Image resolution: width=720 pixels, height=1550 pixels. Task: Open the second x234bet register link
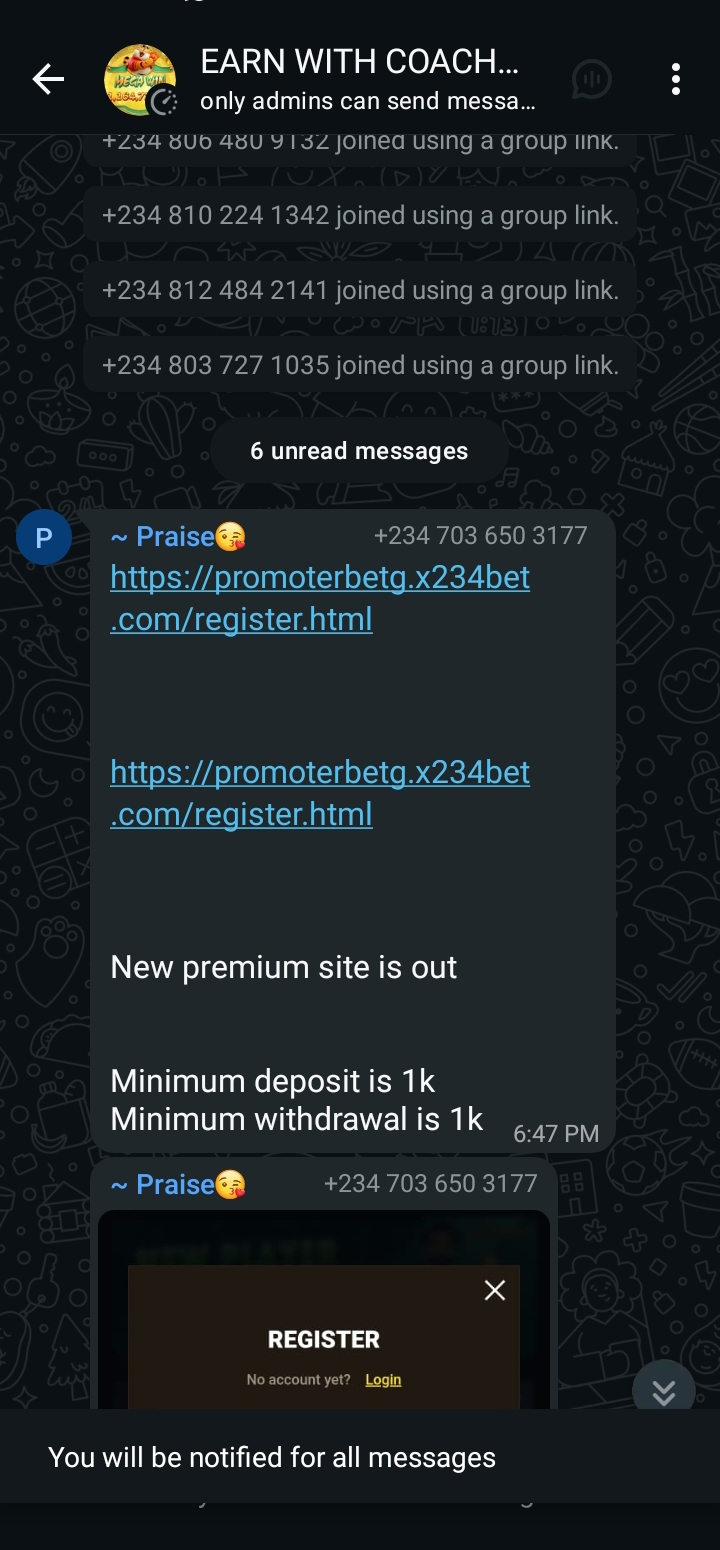[x=319, y=793]
